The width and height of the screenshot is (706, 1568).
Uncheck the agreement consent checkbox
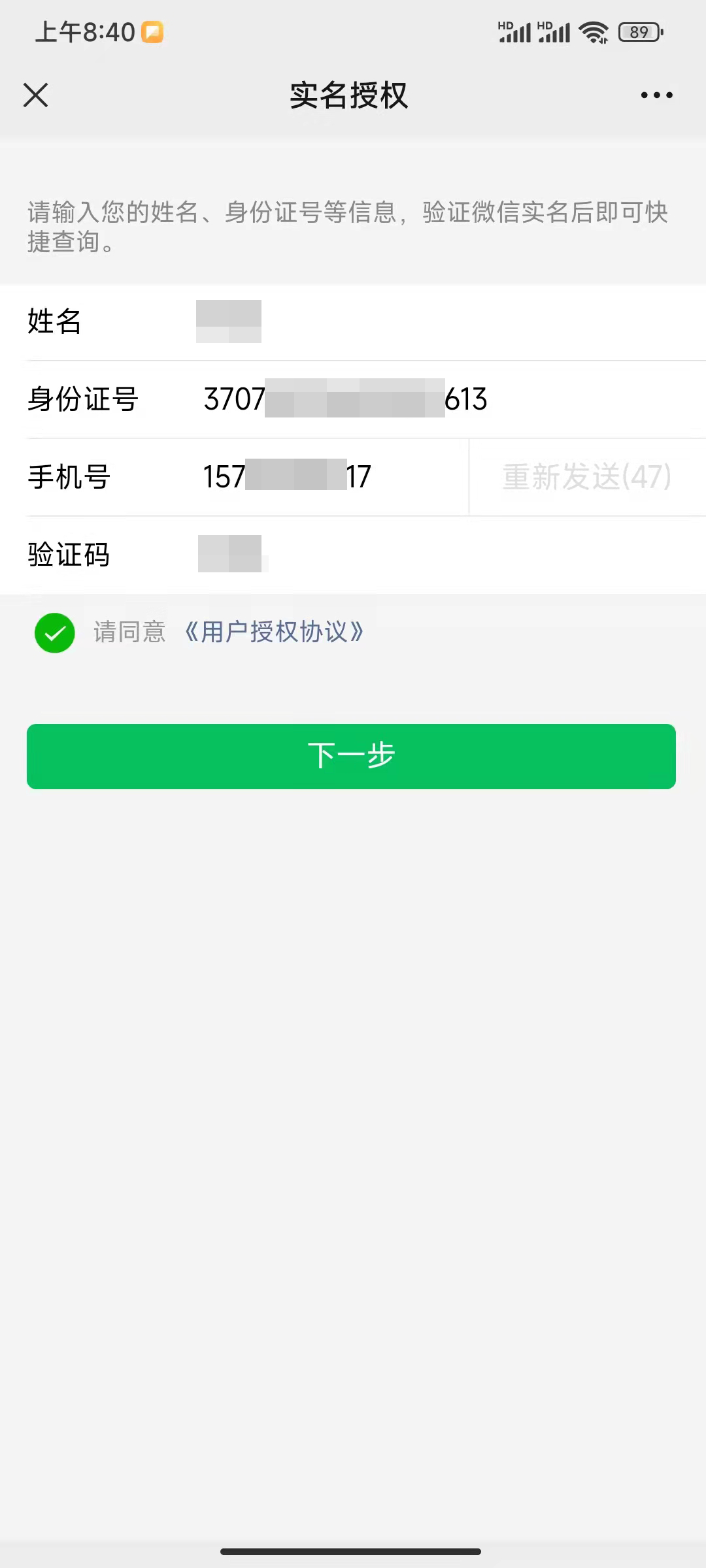tap(55, 632)
